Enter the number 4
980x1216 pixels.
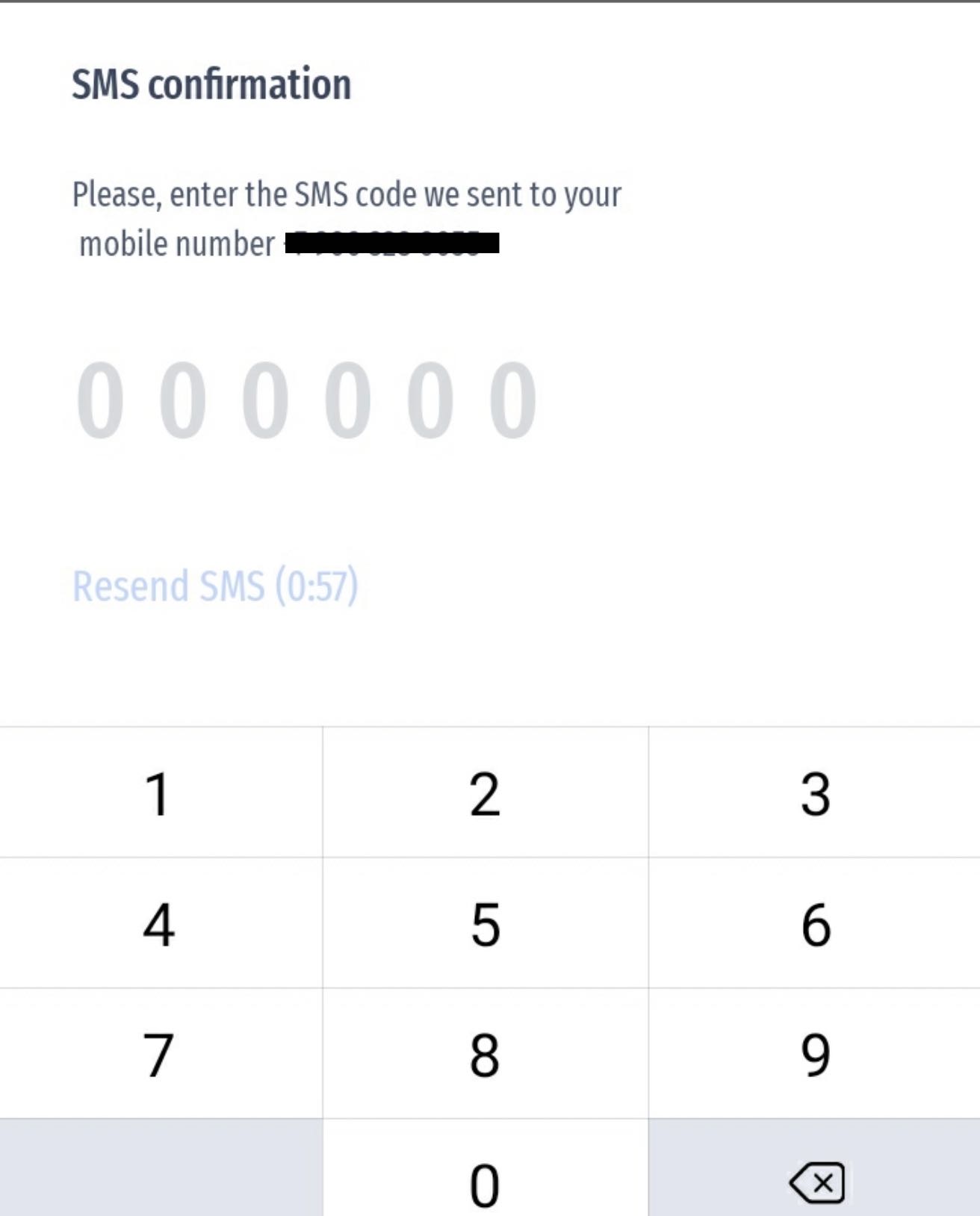pyautogui.click(x=159, y=924)
